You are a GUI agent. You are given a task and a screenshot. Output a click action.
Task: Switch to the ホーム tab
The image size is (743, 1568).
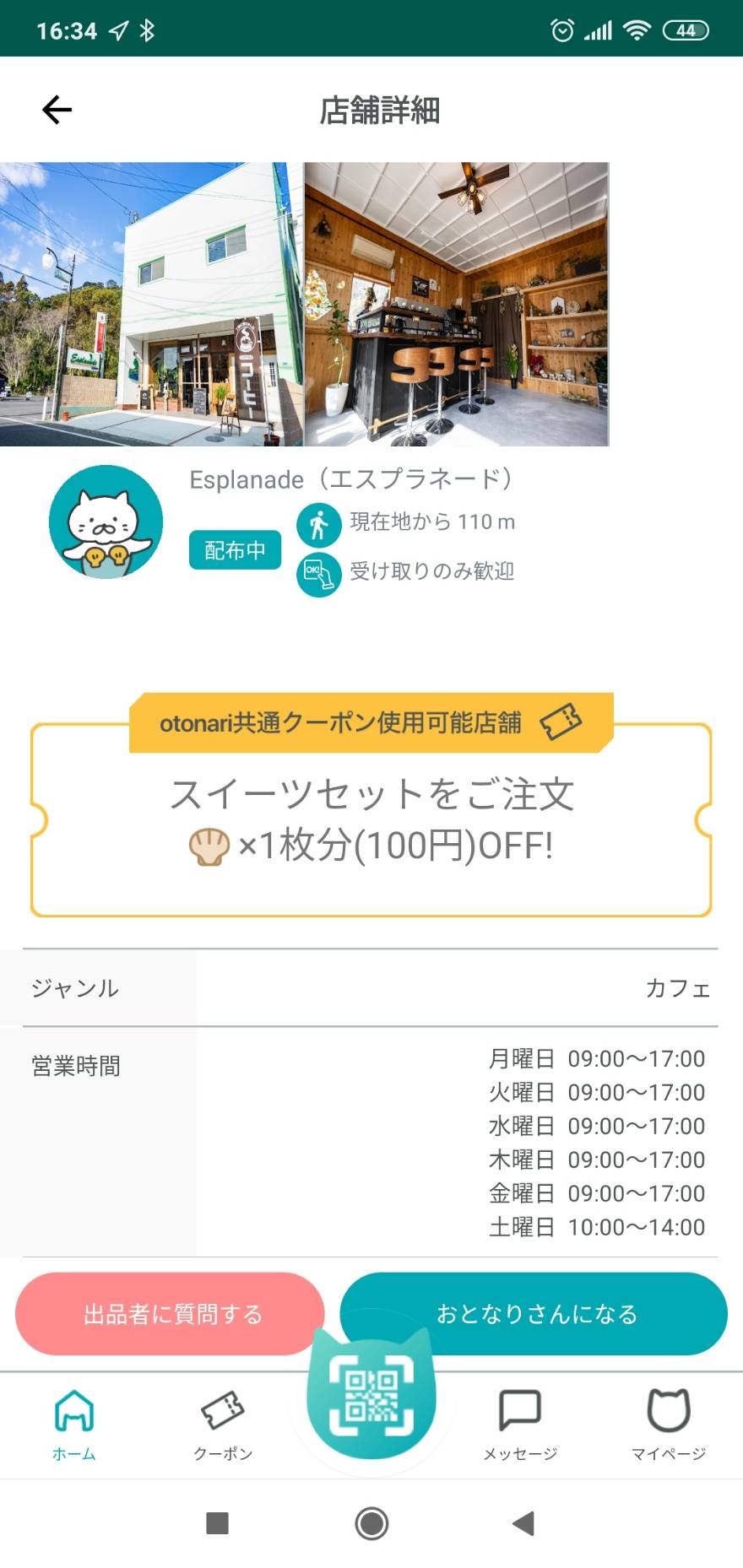coord(74,1425)
